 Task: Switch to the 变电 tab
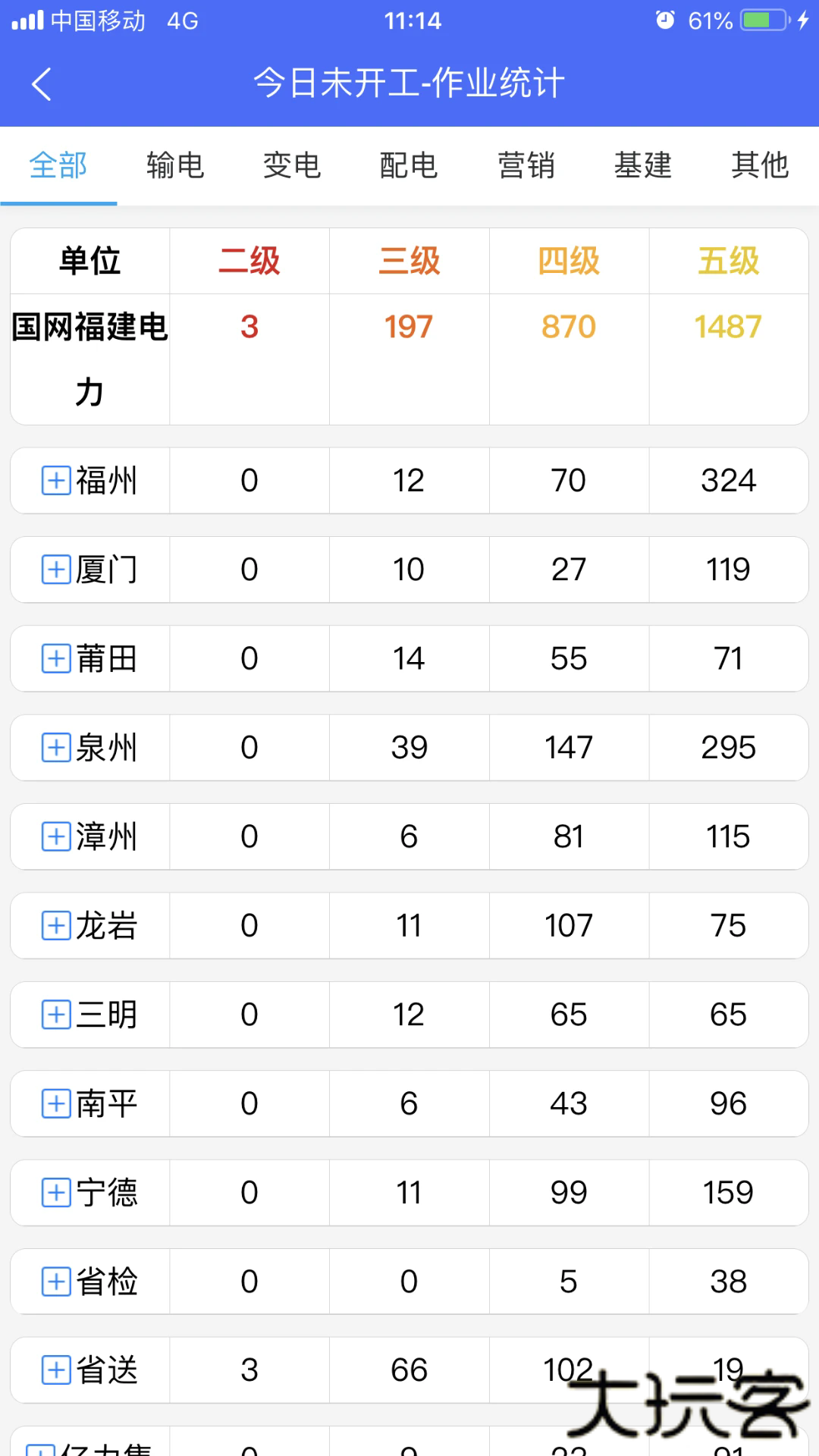coord(292,165)
